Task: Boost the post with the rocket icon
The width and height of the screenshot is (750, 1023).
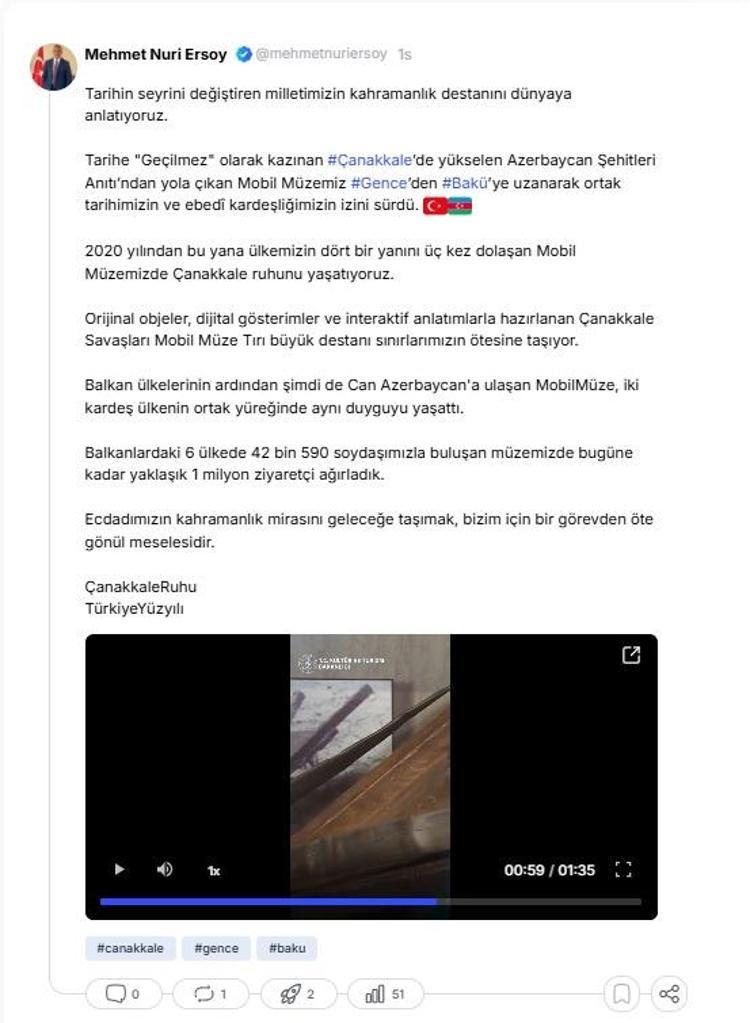Action: pos(297,994)
